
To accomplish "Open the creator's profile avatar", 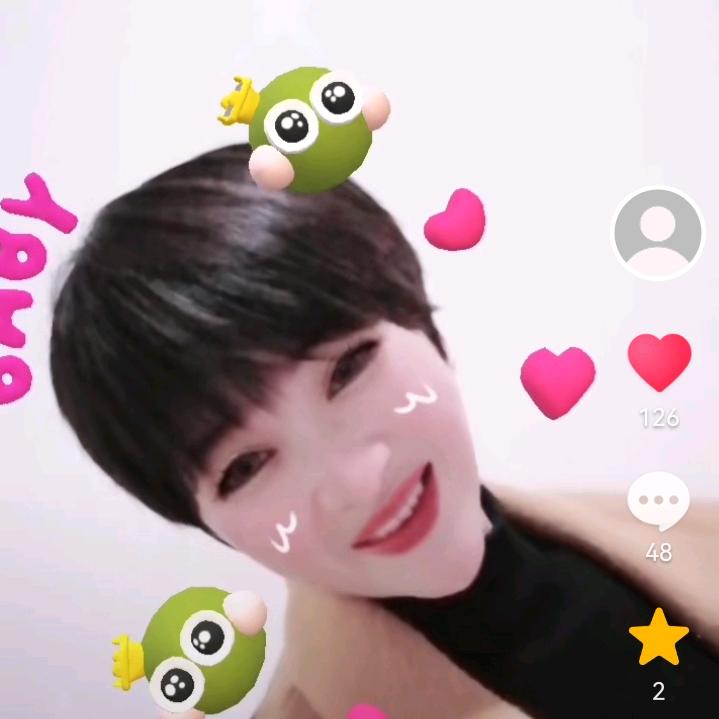I will [658, 233].
